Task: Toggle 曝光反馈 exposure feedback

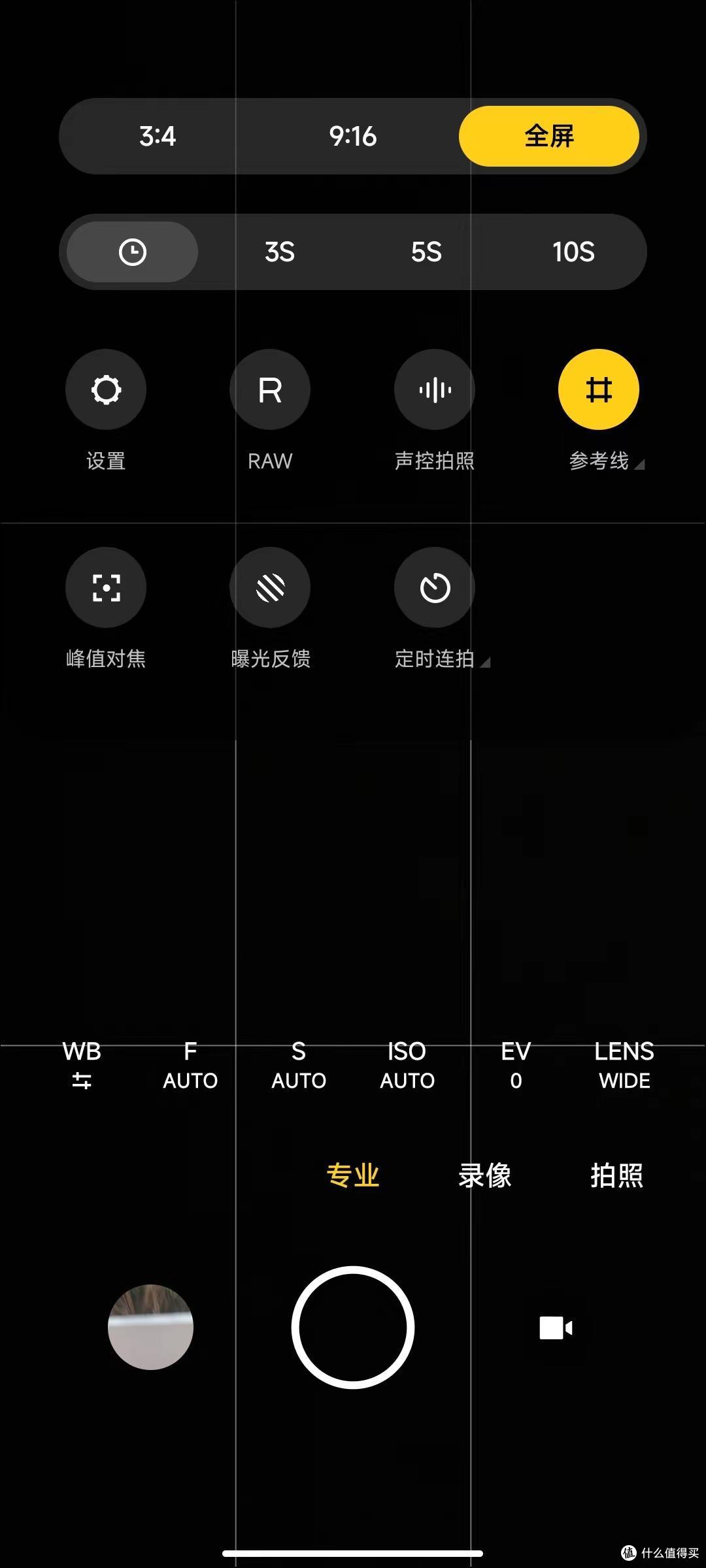Action: tap(270, 587)
